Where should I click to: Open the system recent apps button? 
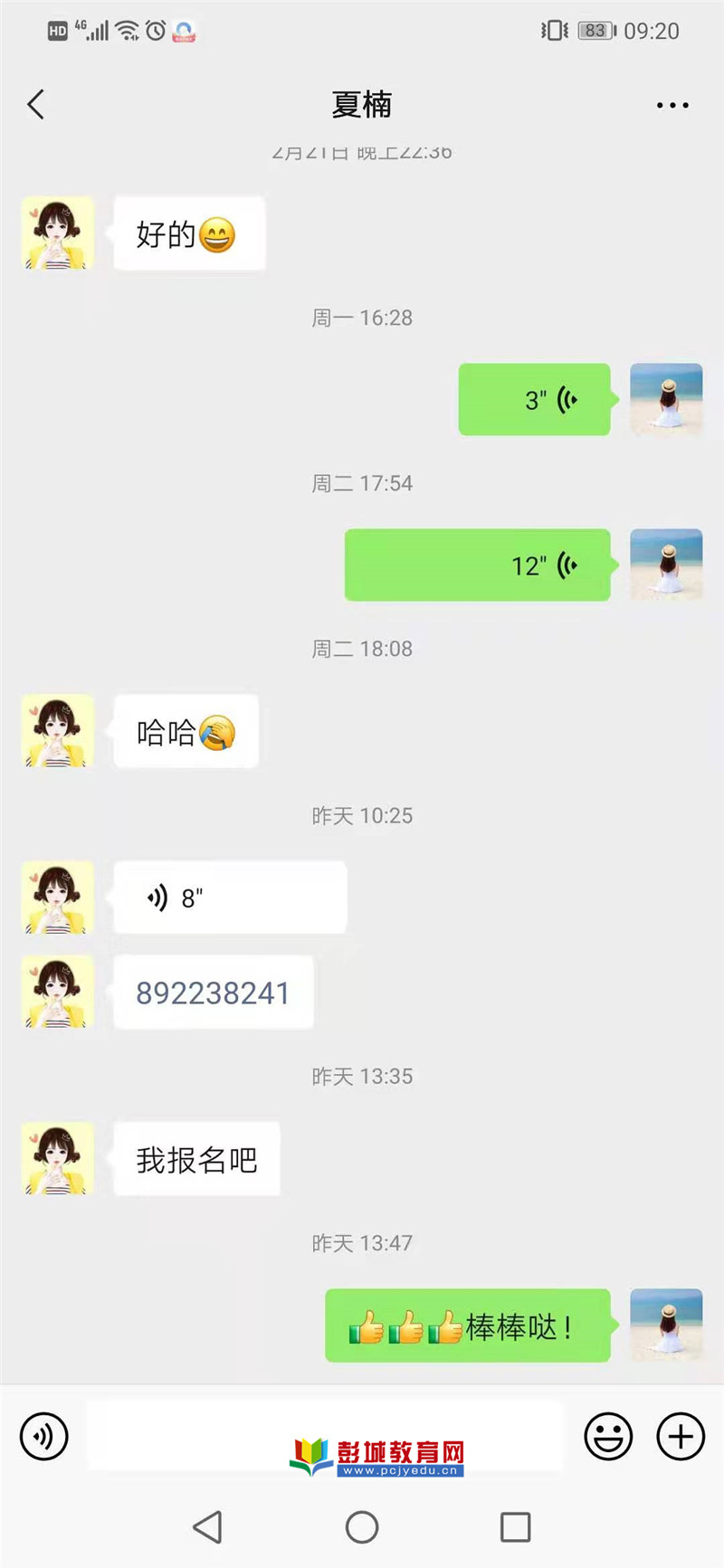coord(516,1527)
